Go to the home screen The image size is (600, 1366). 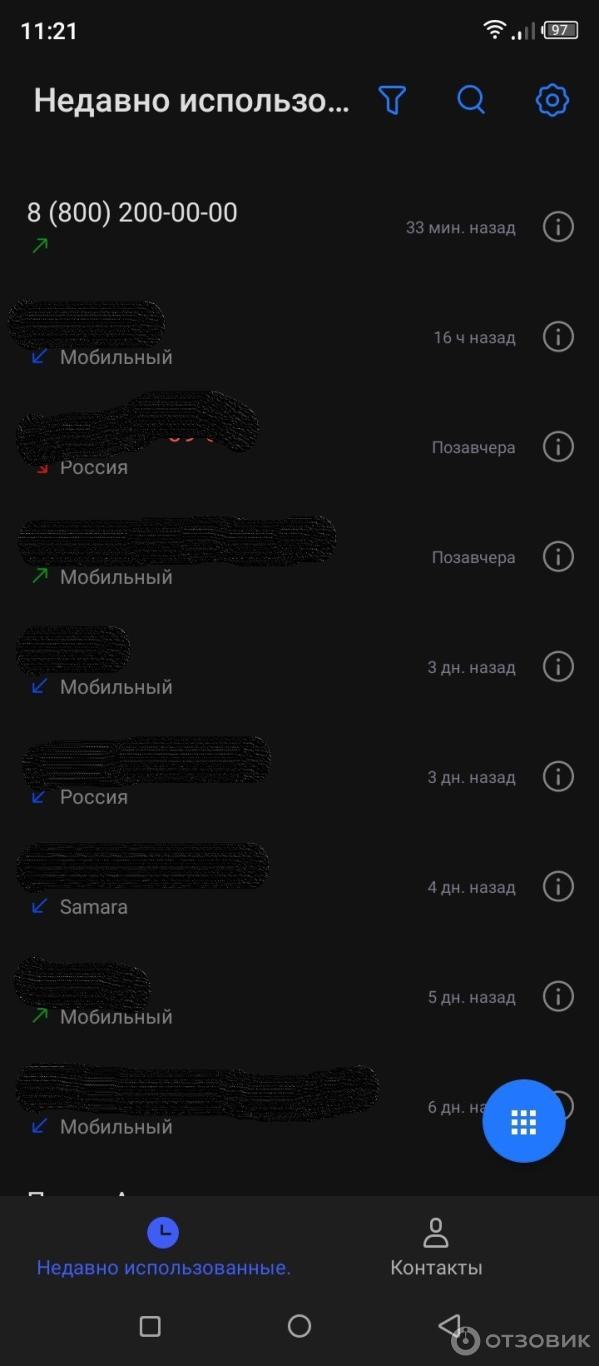(299, 1326)
